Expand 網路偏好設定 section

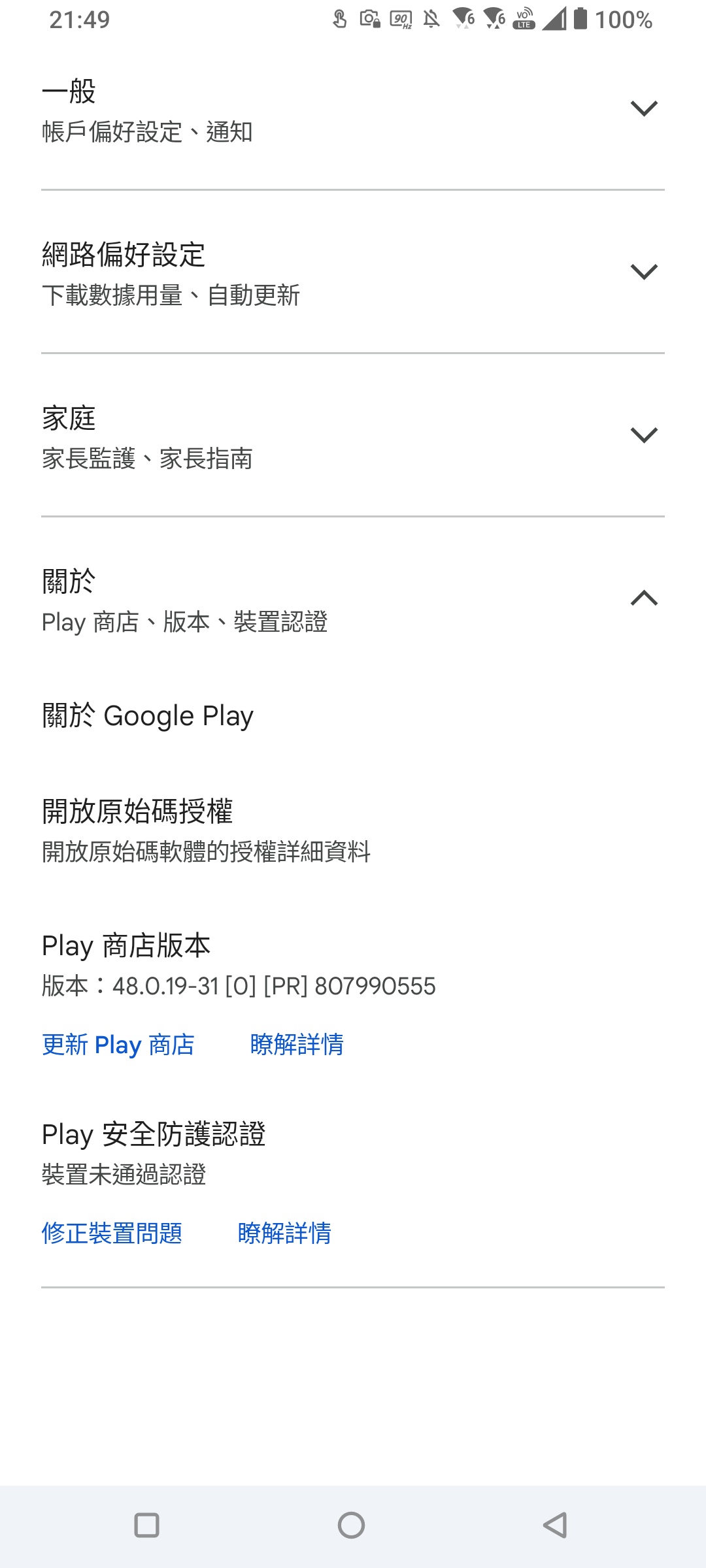(x=353, y=272)
